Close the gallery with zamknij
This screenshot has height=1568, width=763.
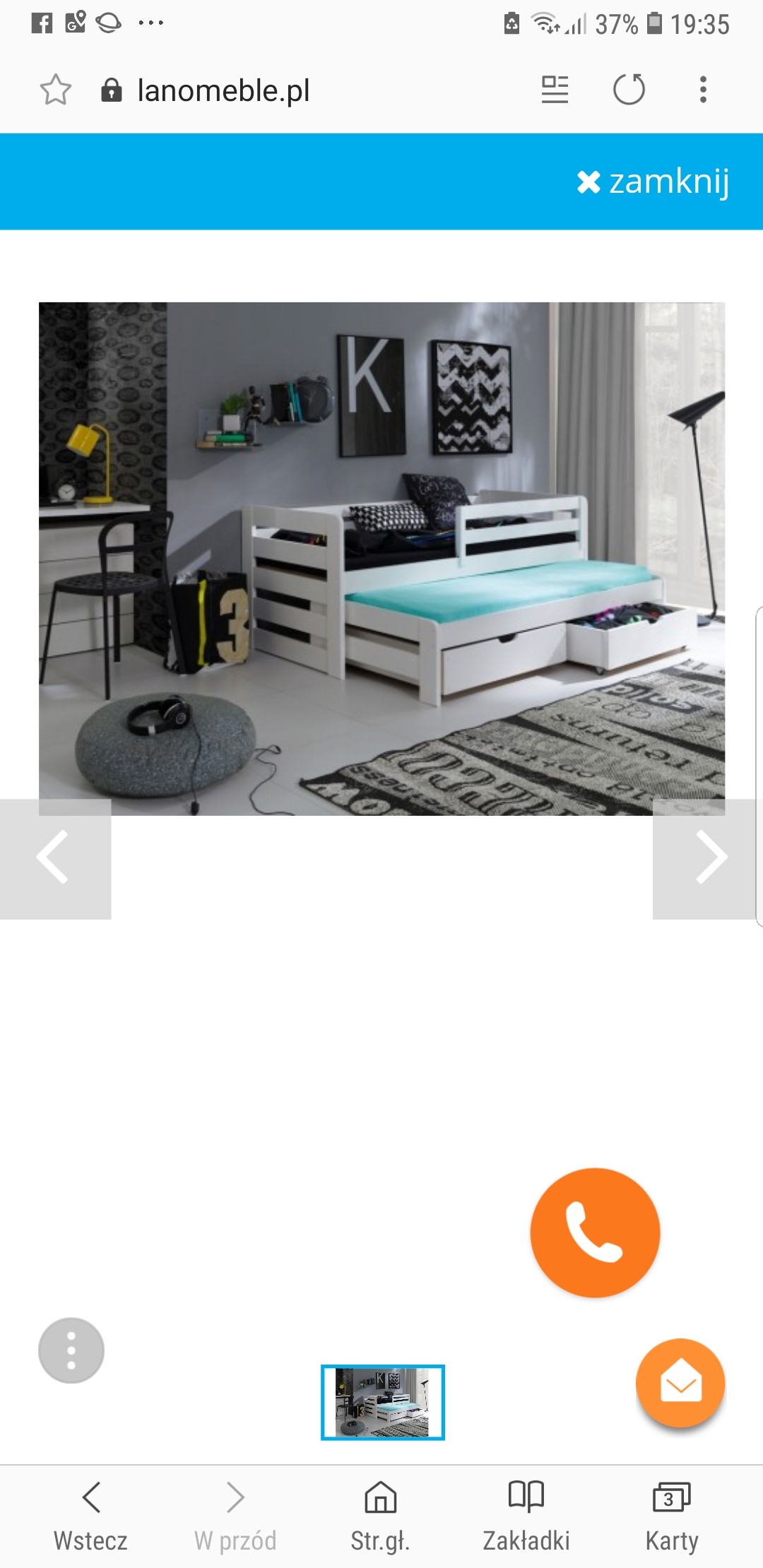[x=653, y=182]
